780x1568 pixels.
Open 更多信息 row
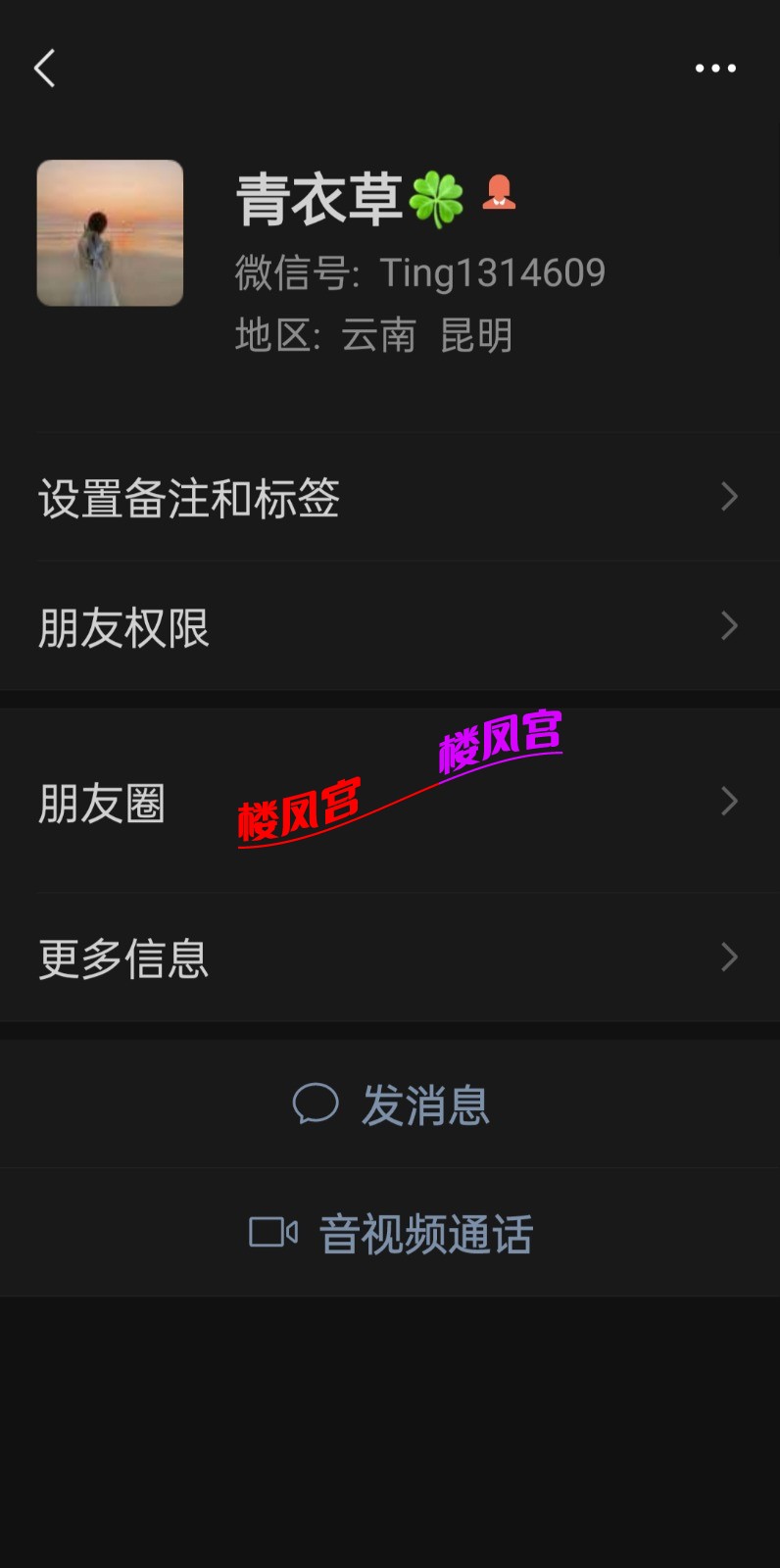(x=390, y=957)
